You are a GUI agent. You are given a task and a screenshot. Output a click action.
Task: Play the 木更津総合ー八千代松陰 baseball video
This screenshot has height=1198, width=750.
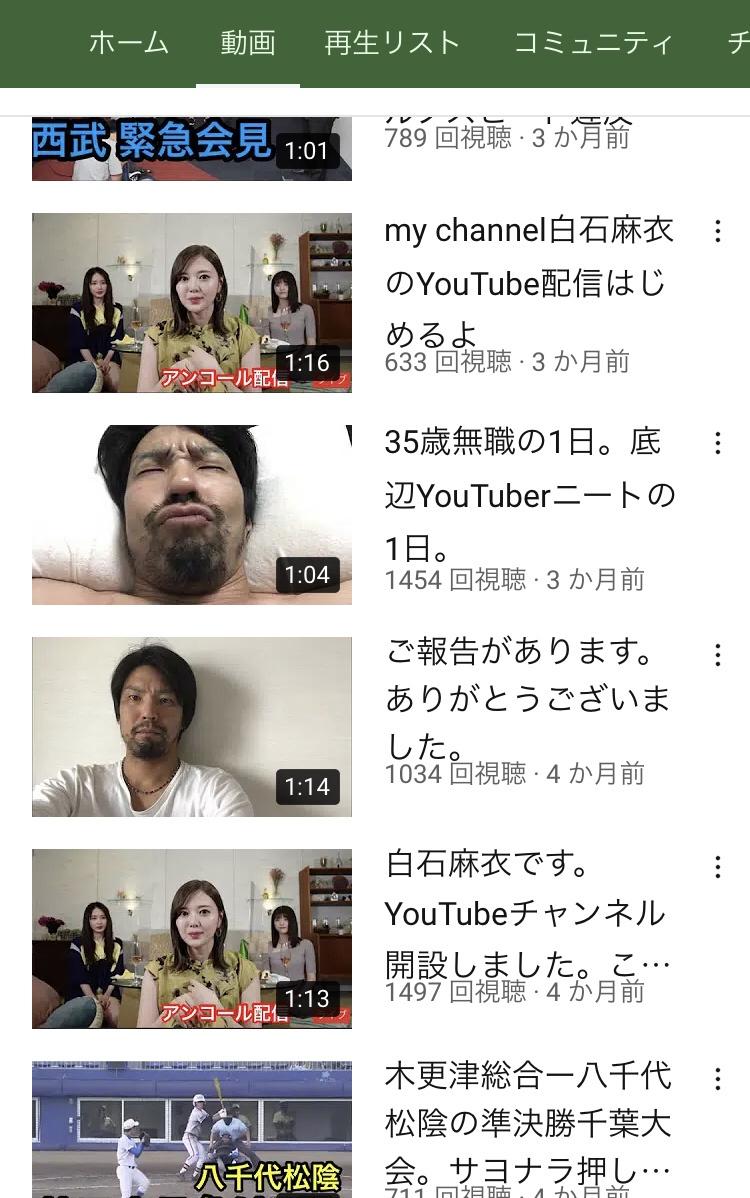[192, 1130]
